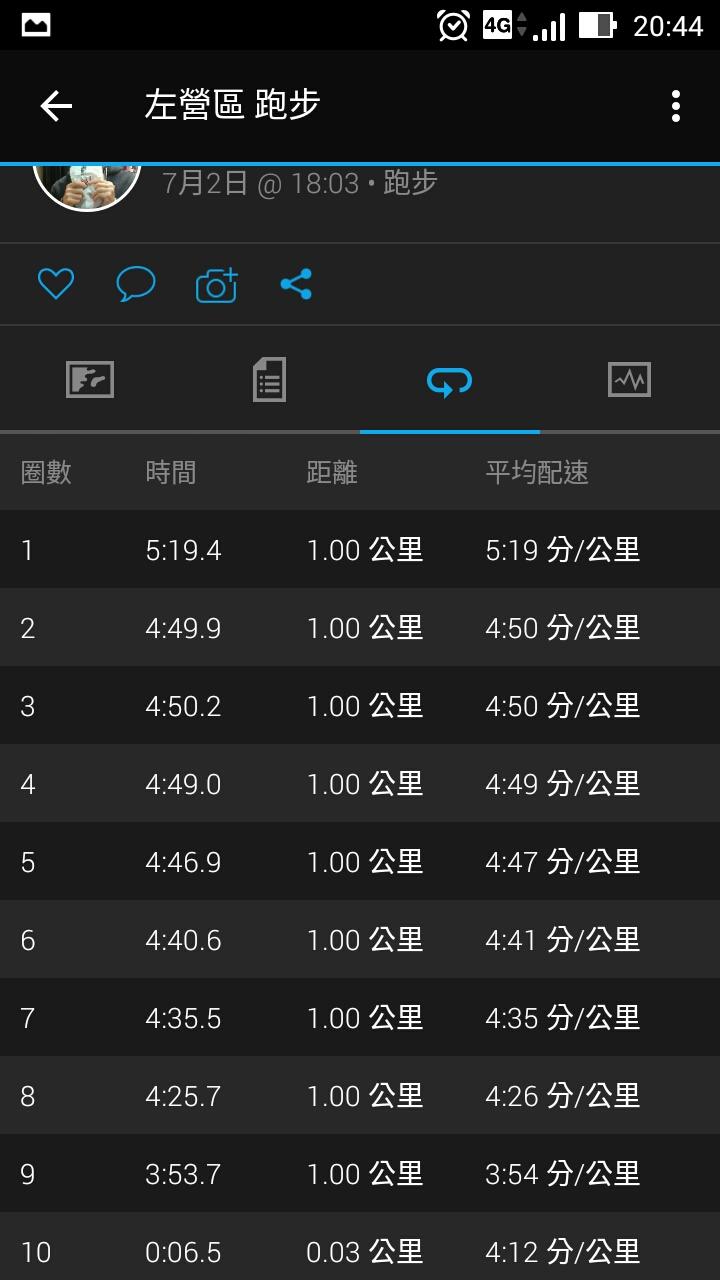The image size is (720, 1280).
Task: Select the laps tab
Action: (449, 380)
